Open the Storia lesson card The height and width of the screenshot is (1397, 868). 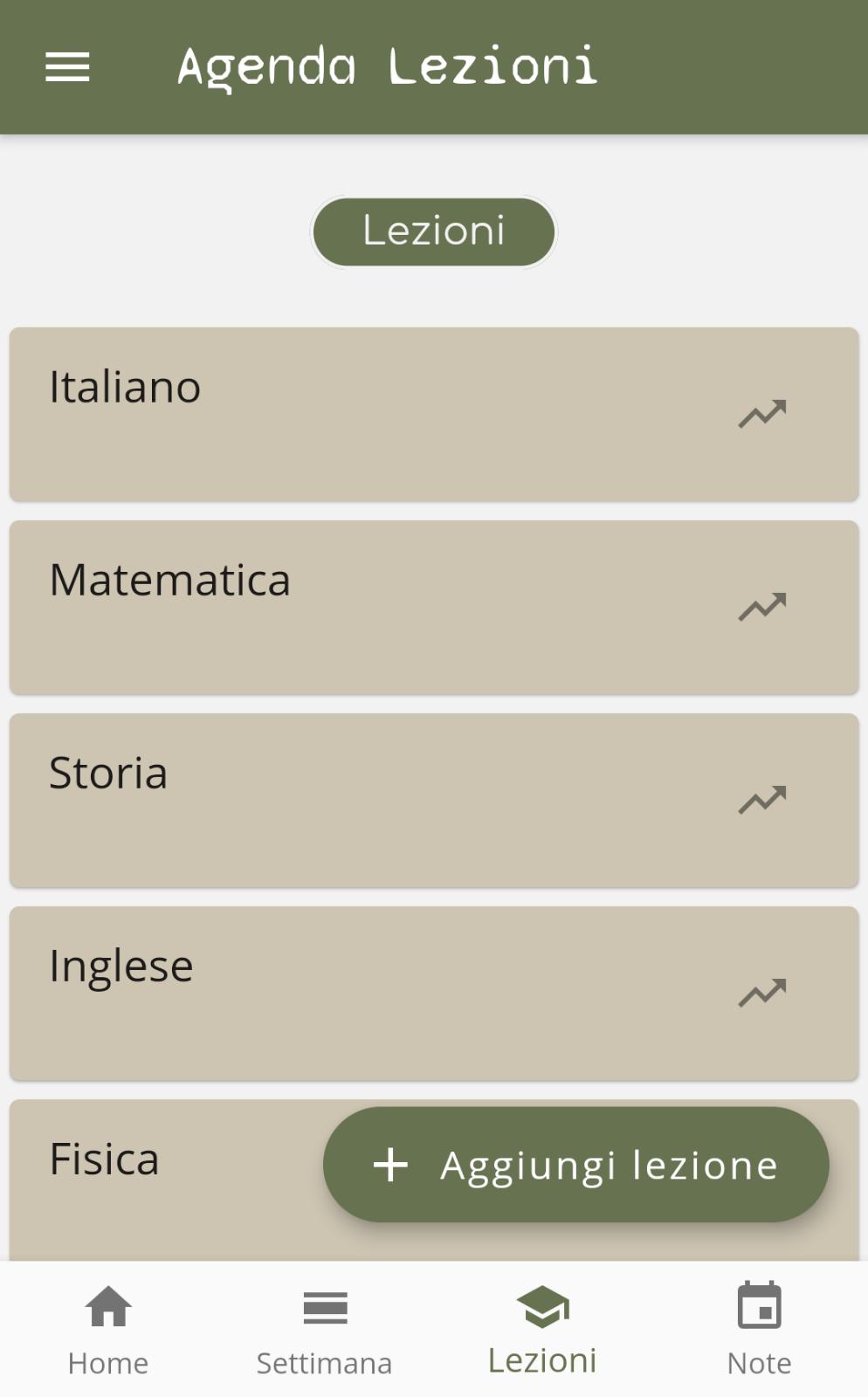click(x=349, y=801)
